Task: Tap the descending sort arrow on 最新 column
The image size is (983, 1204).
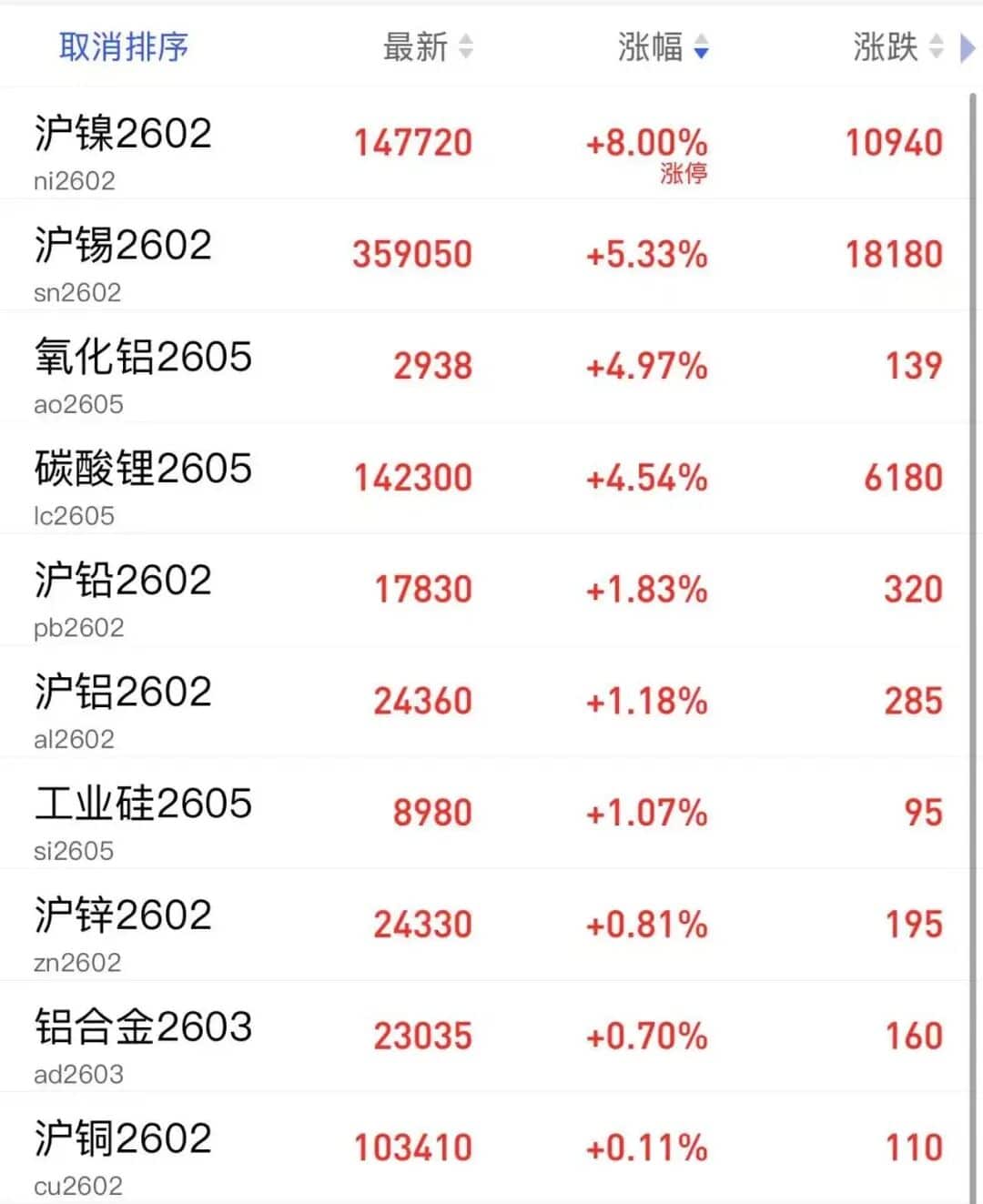Action: coord(464,55)
